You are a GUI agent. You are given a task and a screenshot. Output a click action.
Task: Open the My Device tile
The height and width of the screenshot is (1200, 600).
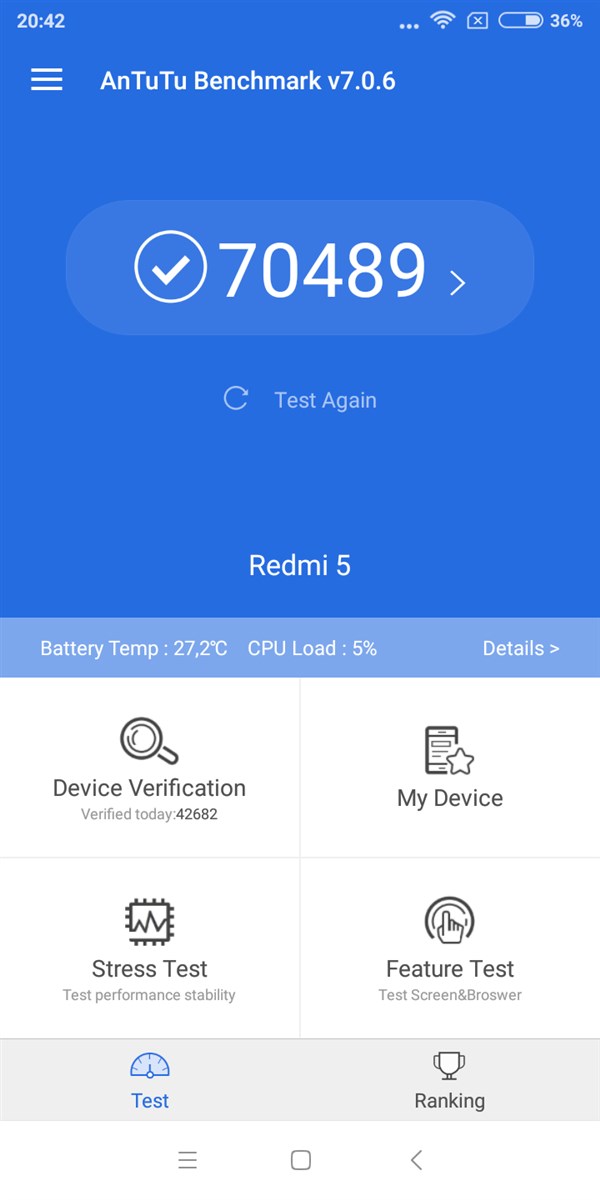(x=450, y=768)
